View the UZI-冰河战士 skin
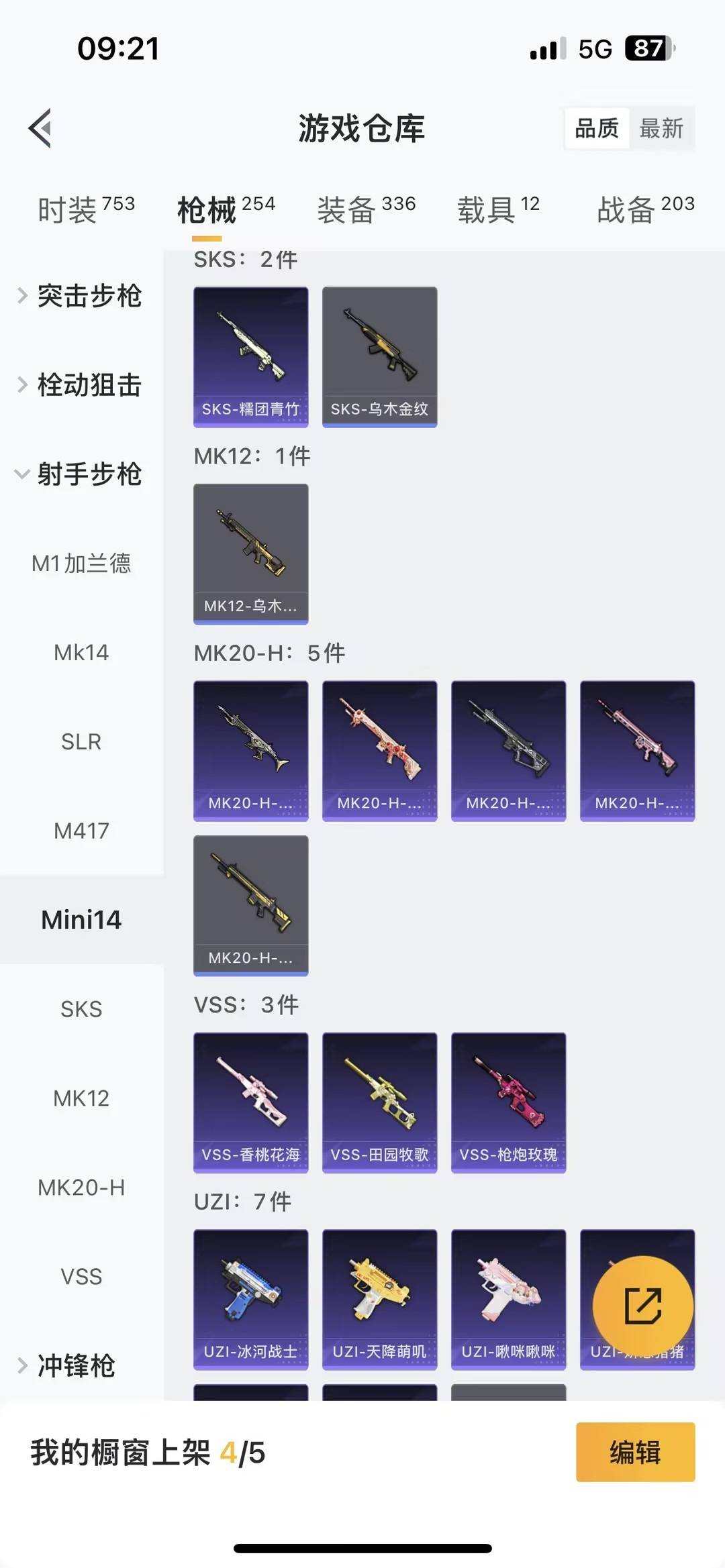The height and width of the screenshot is (1568, 725). 251,1299
